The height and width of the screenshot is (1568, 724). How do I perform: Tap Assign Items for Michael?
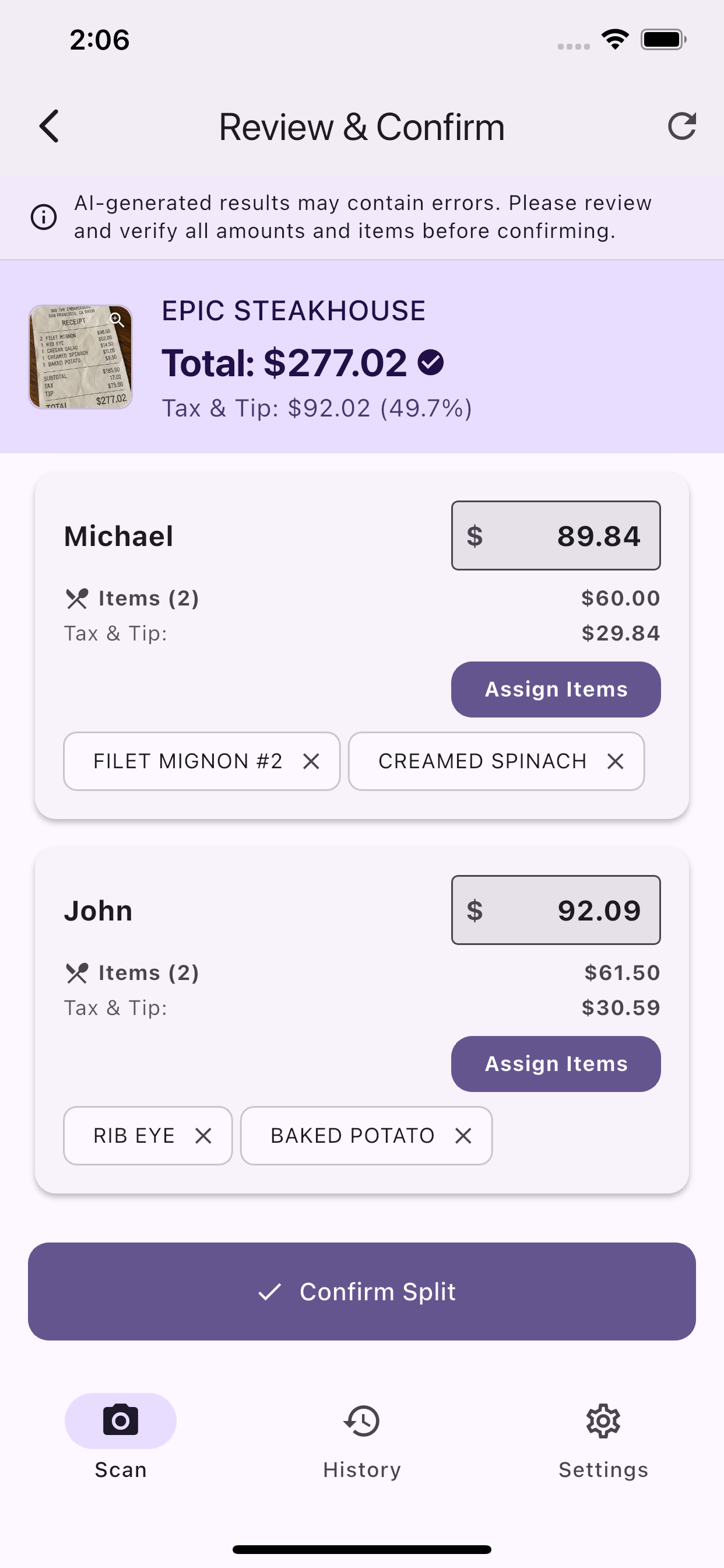(556, 689)
